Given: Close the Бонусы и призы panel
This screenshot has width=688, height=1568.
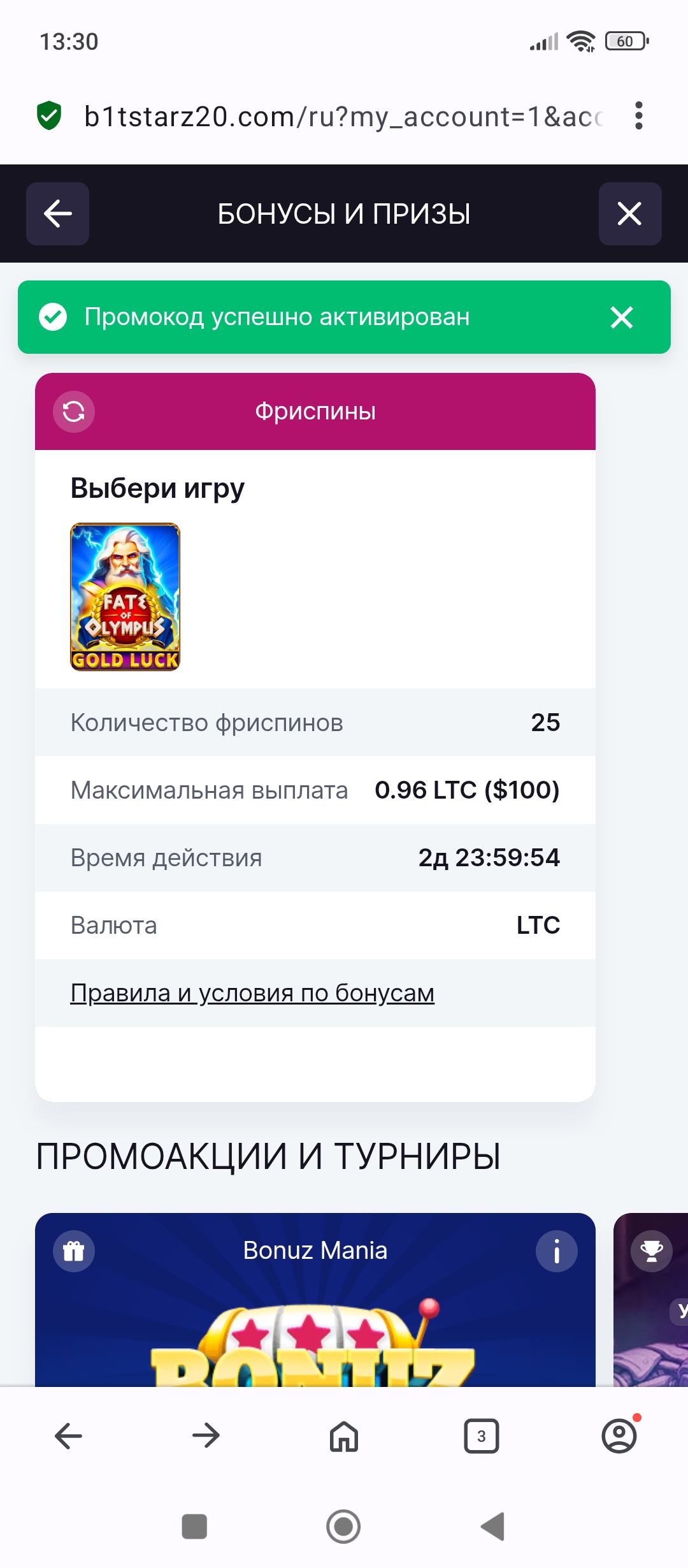Looking at the screenshot, I should pos(629,214).
